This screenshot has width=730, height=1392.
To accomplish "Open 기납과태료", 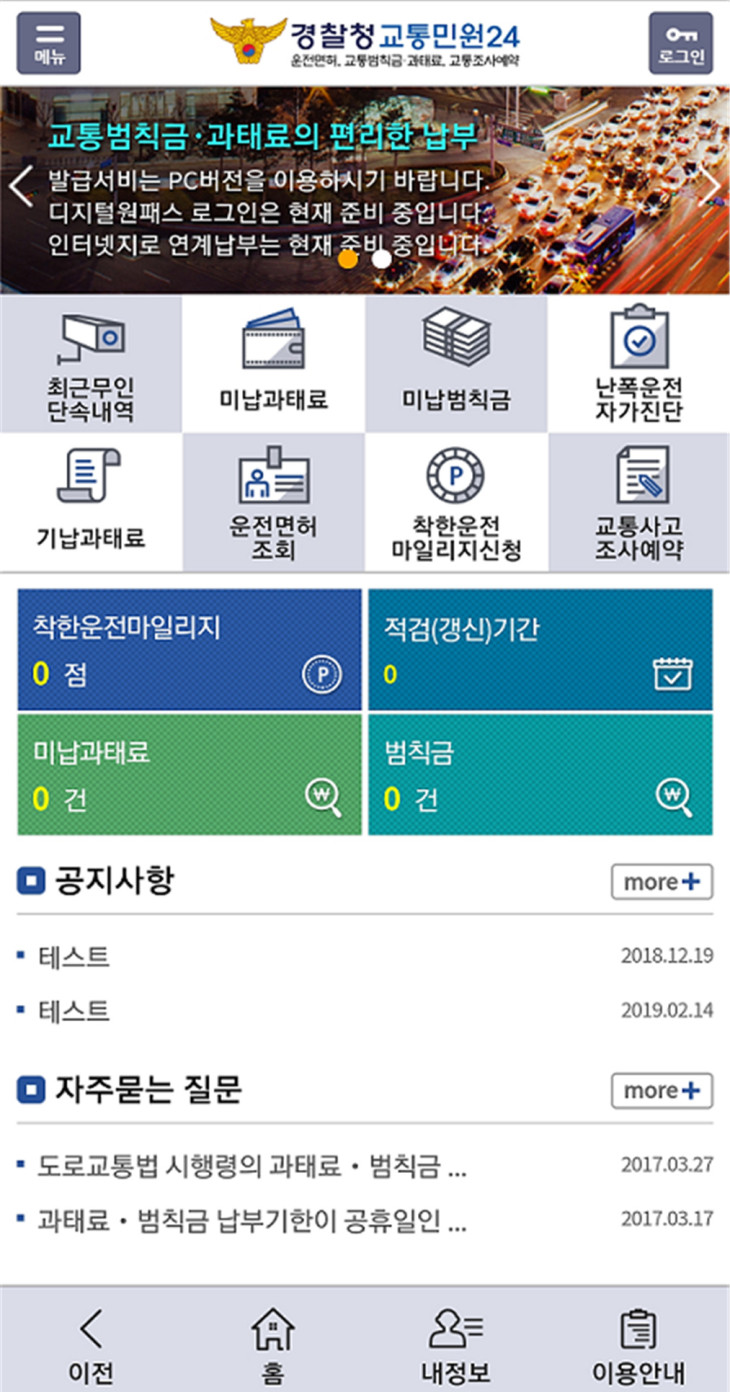I will click(x=91, y=503).
